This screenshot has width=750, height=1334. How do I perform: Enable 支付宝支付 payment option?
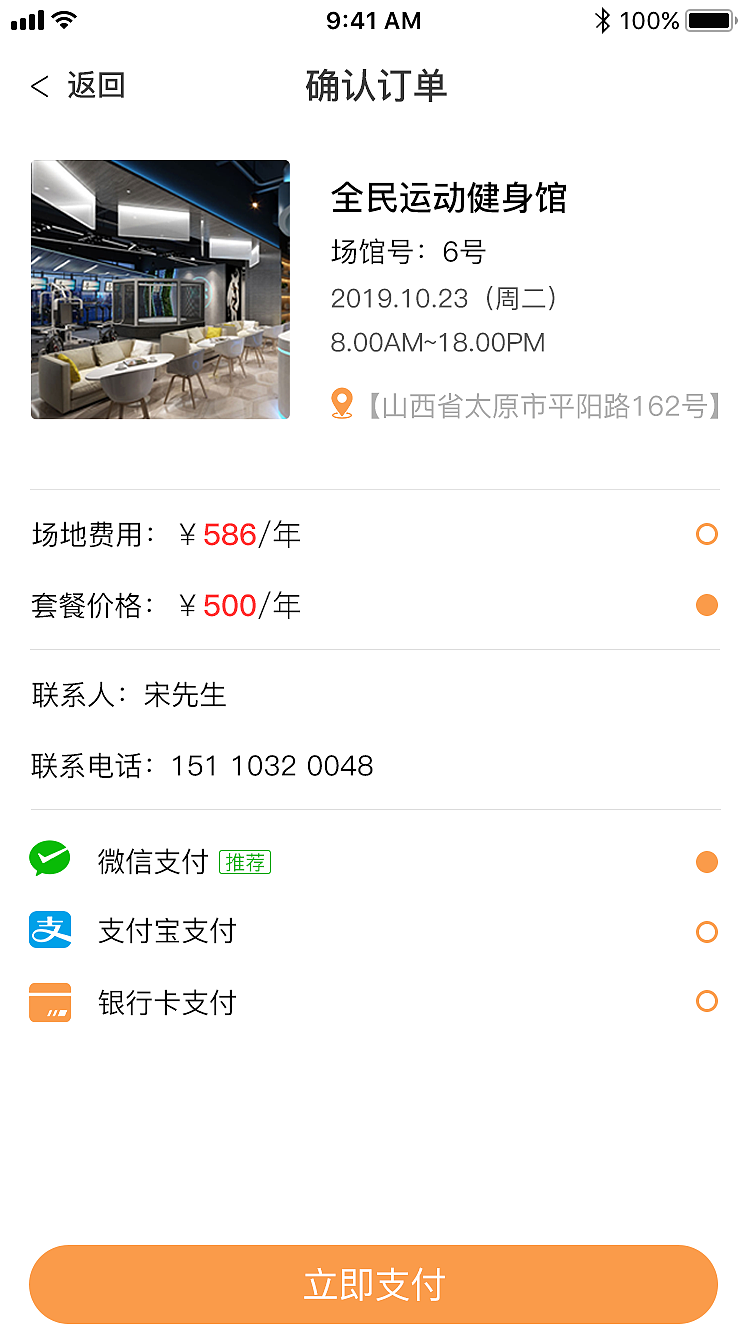(x=707, y=930)
